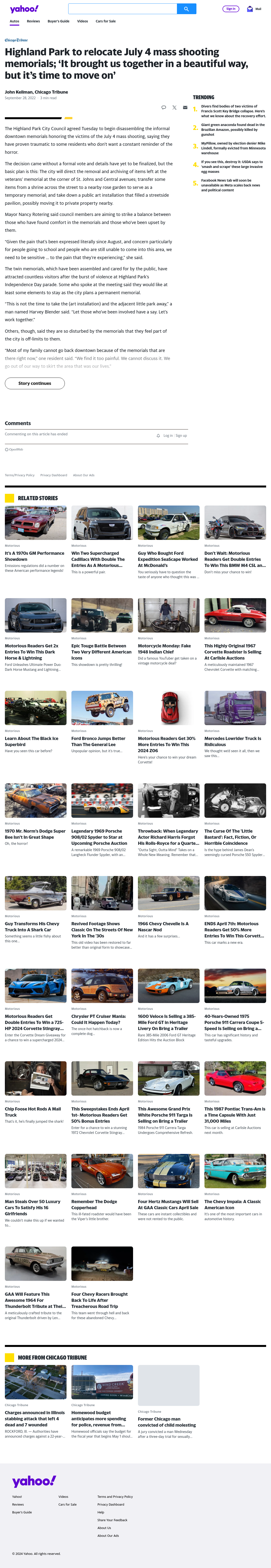Open trending story about giant green anaconda
The width and height of the screenshot is (271, 1568).
233,130
